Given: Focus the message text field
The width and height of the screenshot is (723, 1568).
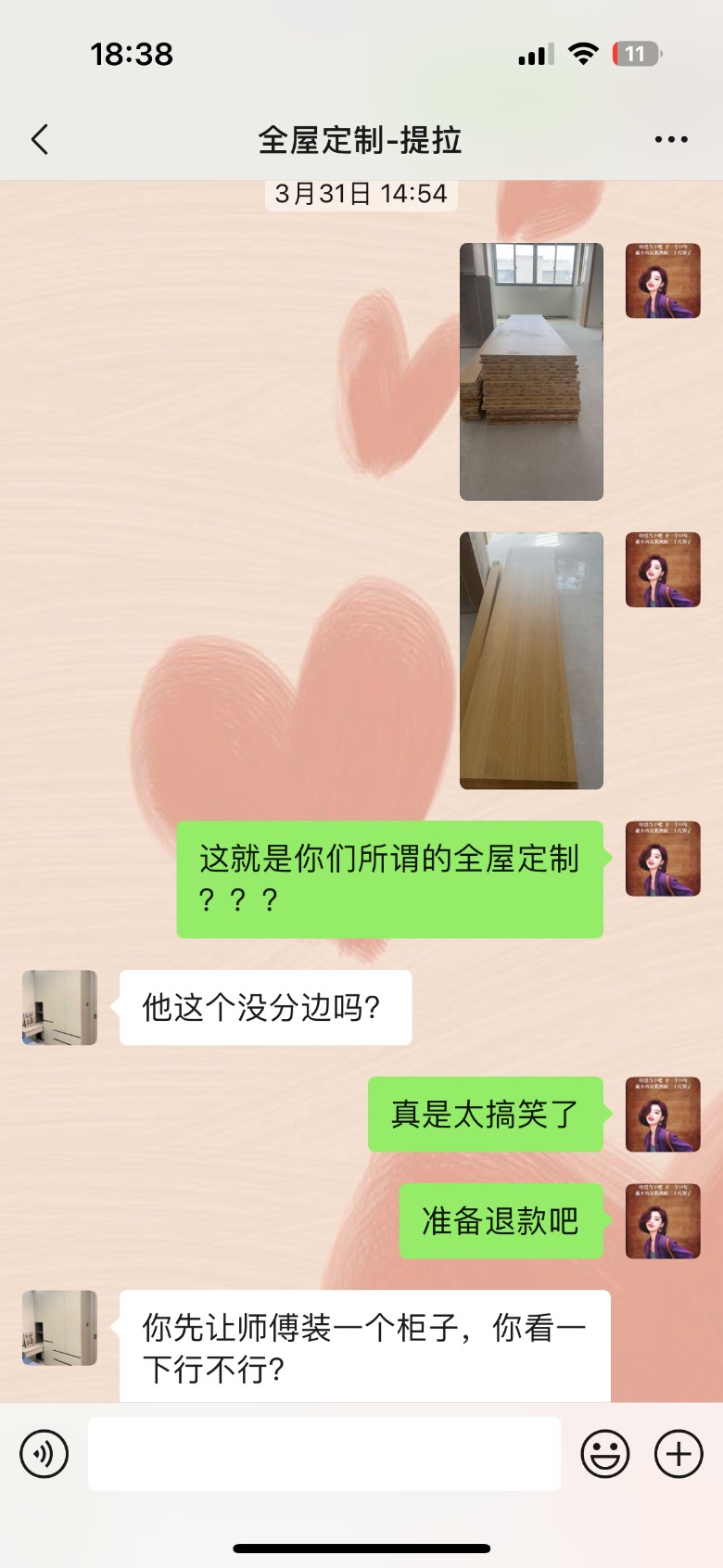Looking at the screenshot, I should pyautogui.click(x=324, y=1453).
